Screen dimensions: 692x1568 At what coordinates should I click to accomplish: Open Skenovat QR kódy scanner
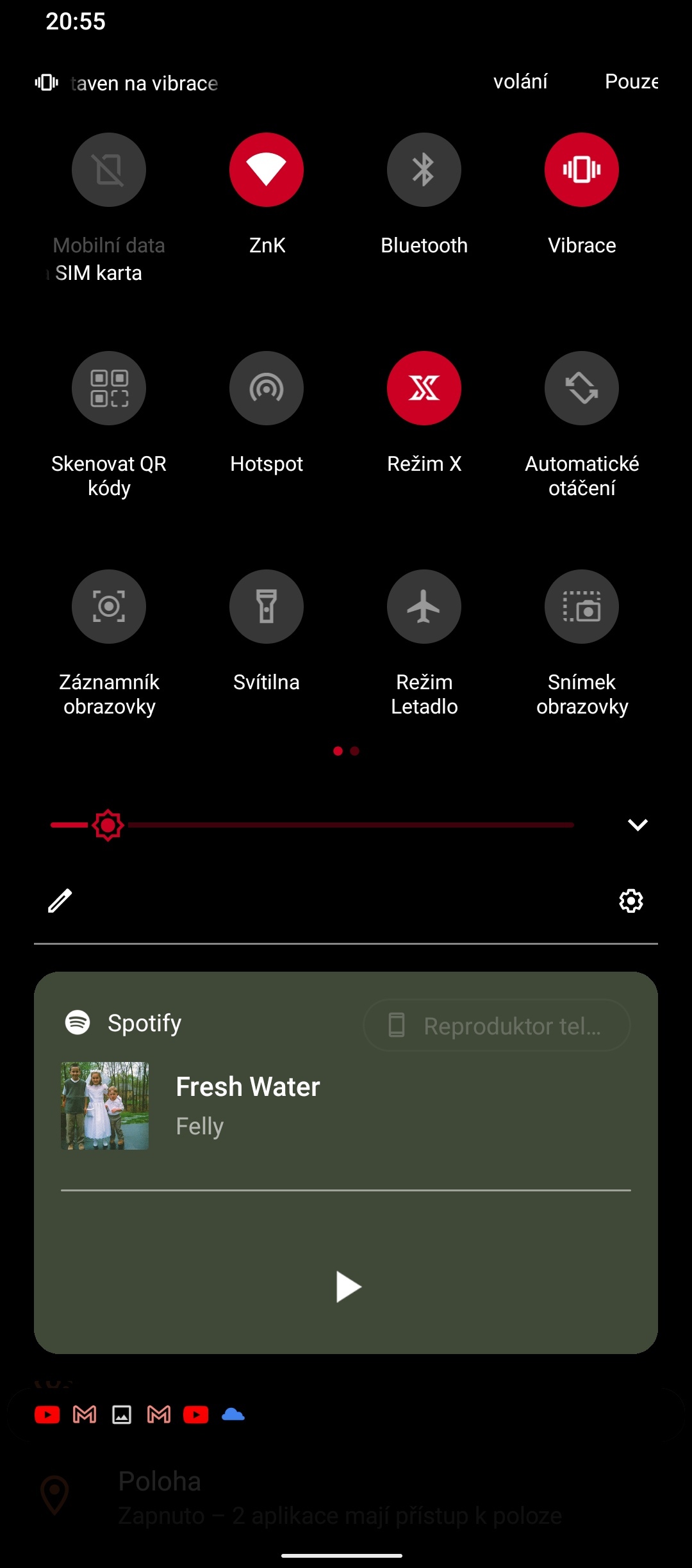pyautogui.click(x=109, y=388)
